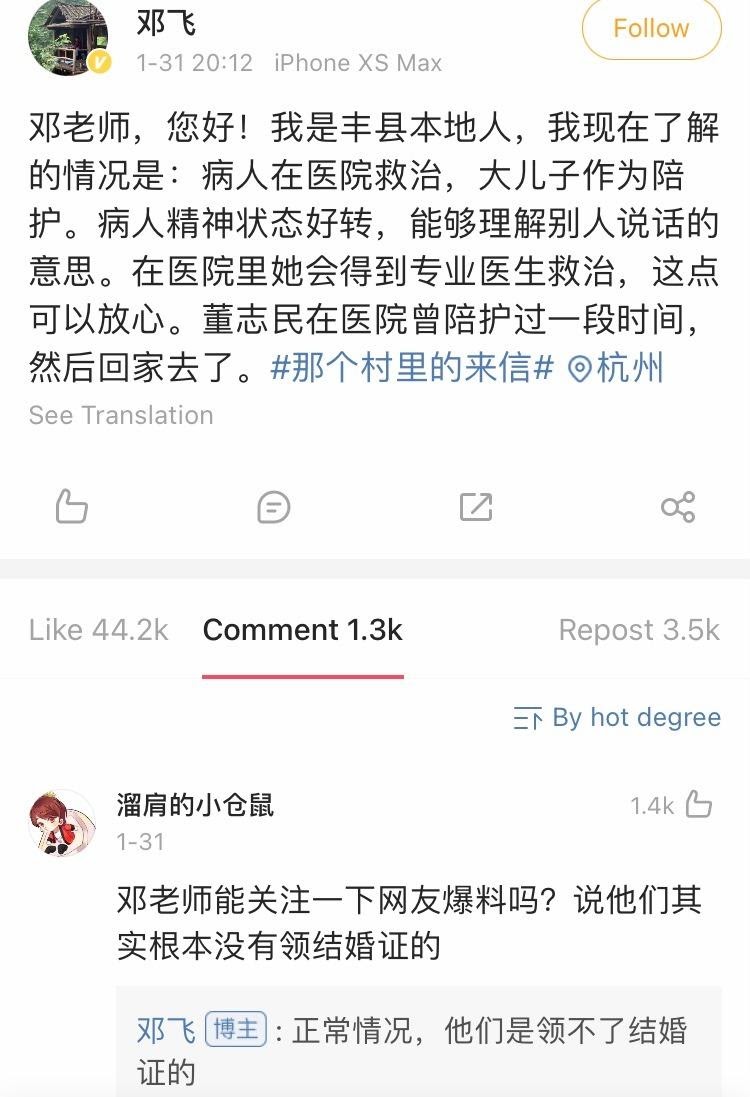The image size is (750, 1097).
Task: Switch to the Like 44.2k tab
Action: (98, 630)
